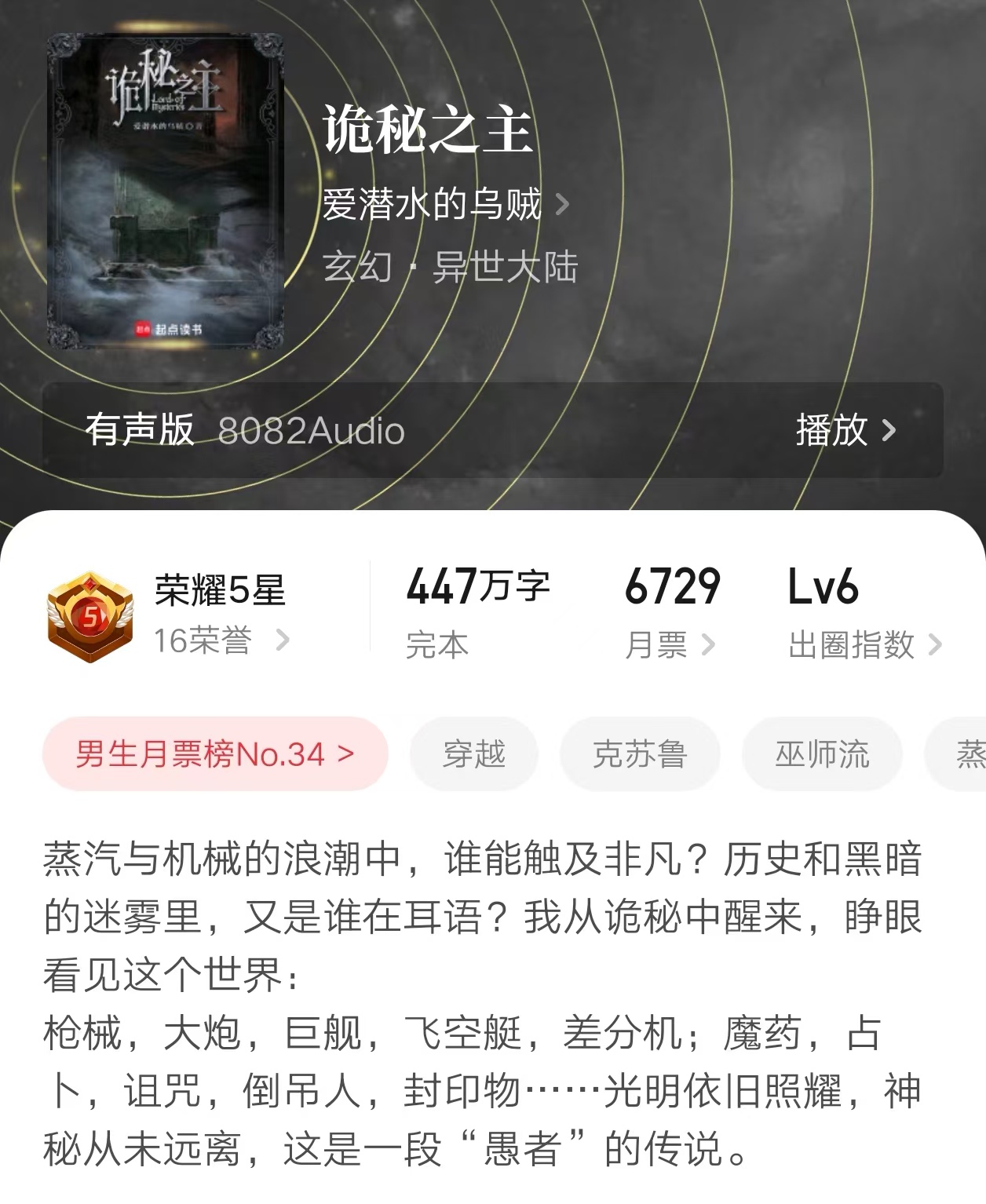Screen dimensions: 986x1204
Task: View the 16 honors list
Action: (221, 641)
